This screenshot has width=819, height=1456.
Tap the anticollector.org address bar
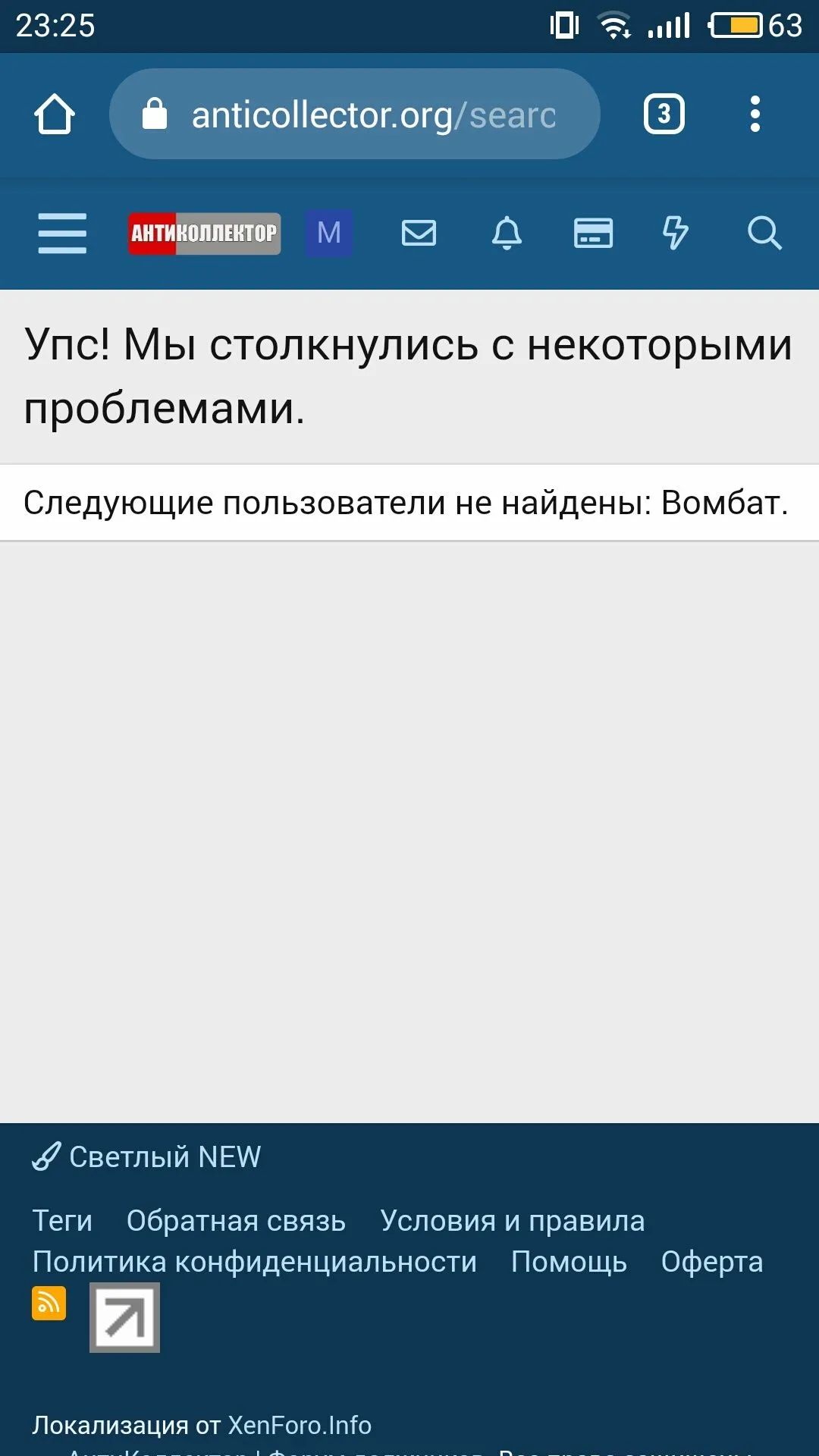[x=354, y=115]
